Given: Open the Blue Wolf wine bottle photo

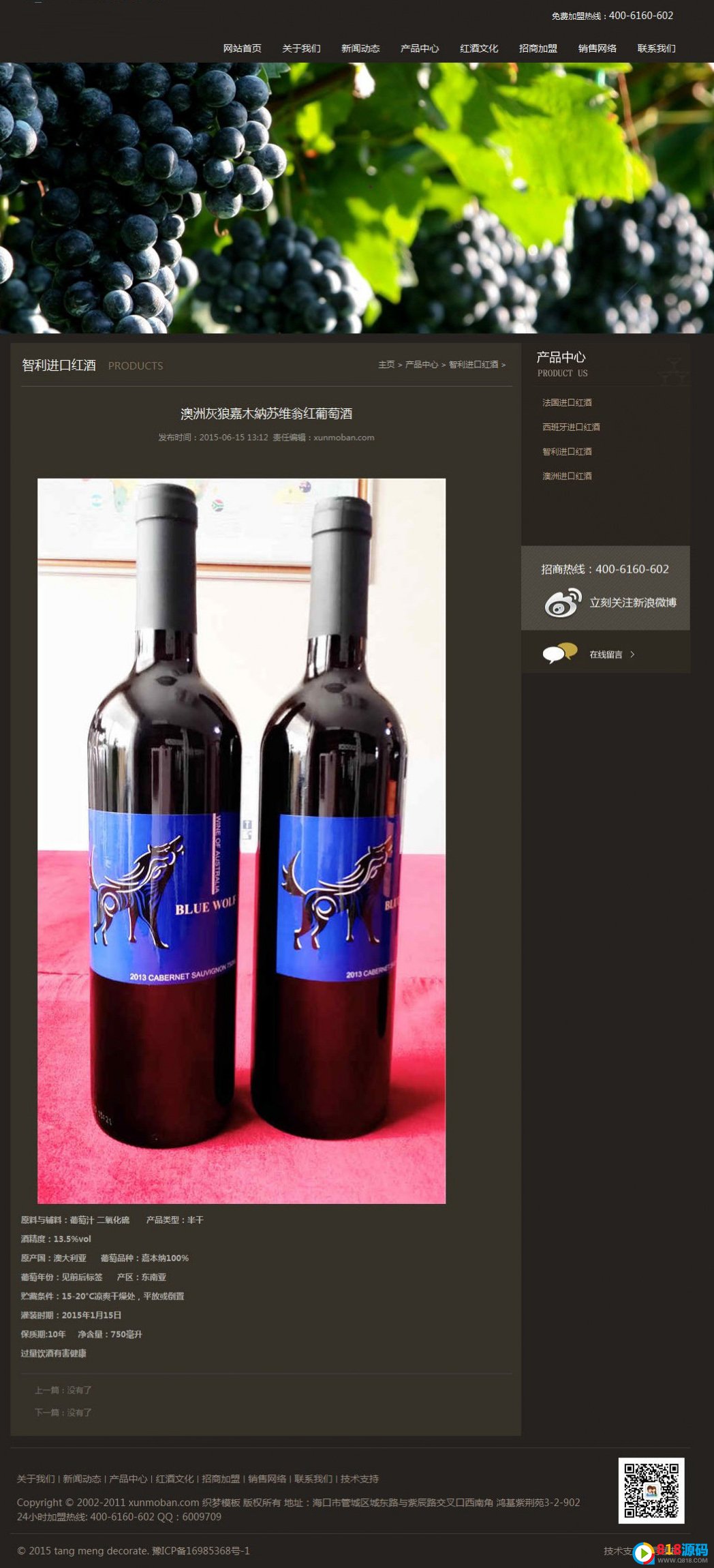Looking at the screenshot, I should coord(241,841).
